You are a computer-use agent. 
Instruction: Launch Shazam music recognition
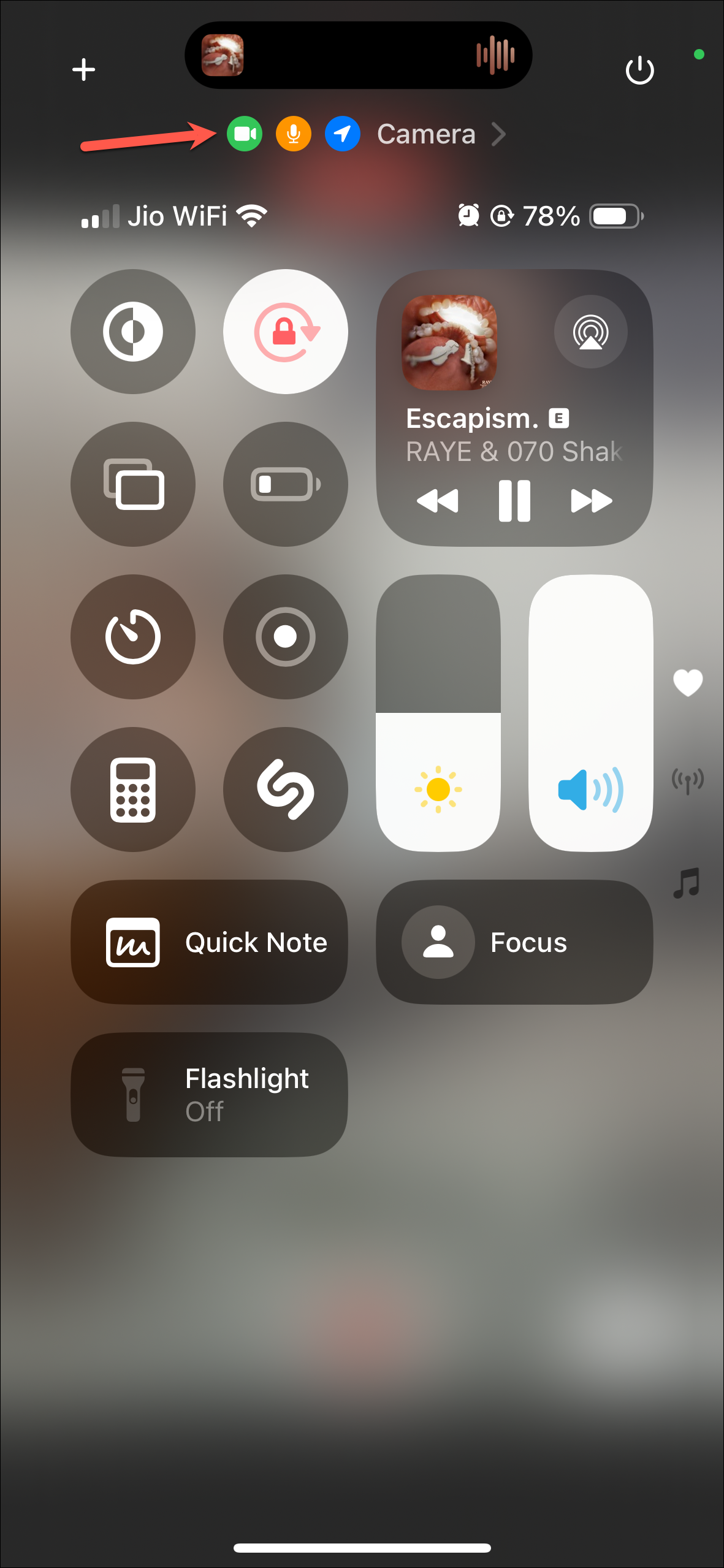286,790
